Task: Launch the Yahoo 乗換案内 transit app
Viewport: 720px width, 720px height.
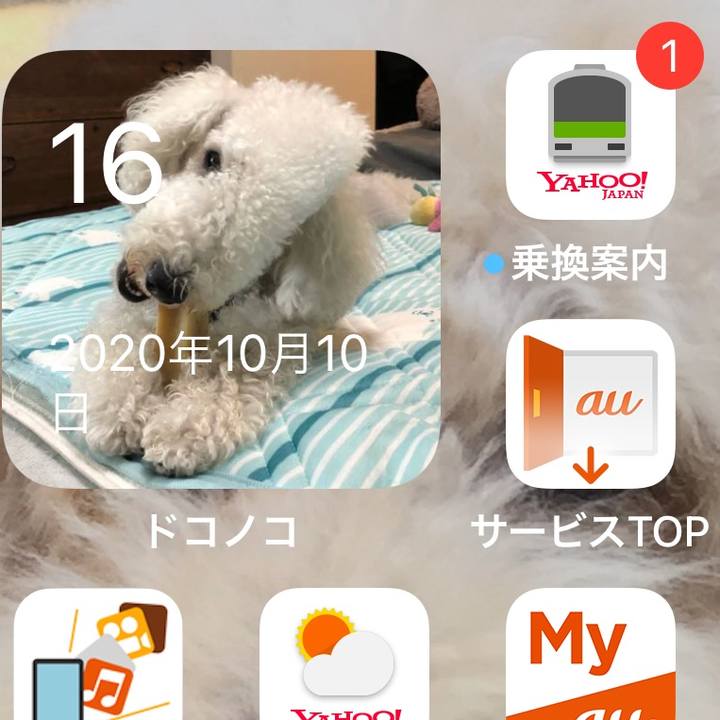Action: 592,135
